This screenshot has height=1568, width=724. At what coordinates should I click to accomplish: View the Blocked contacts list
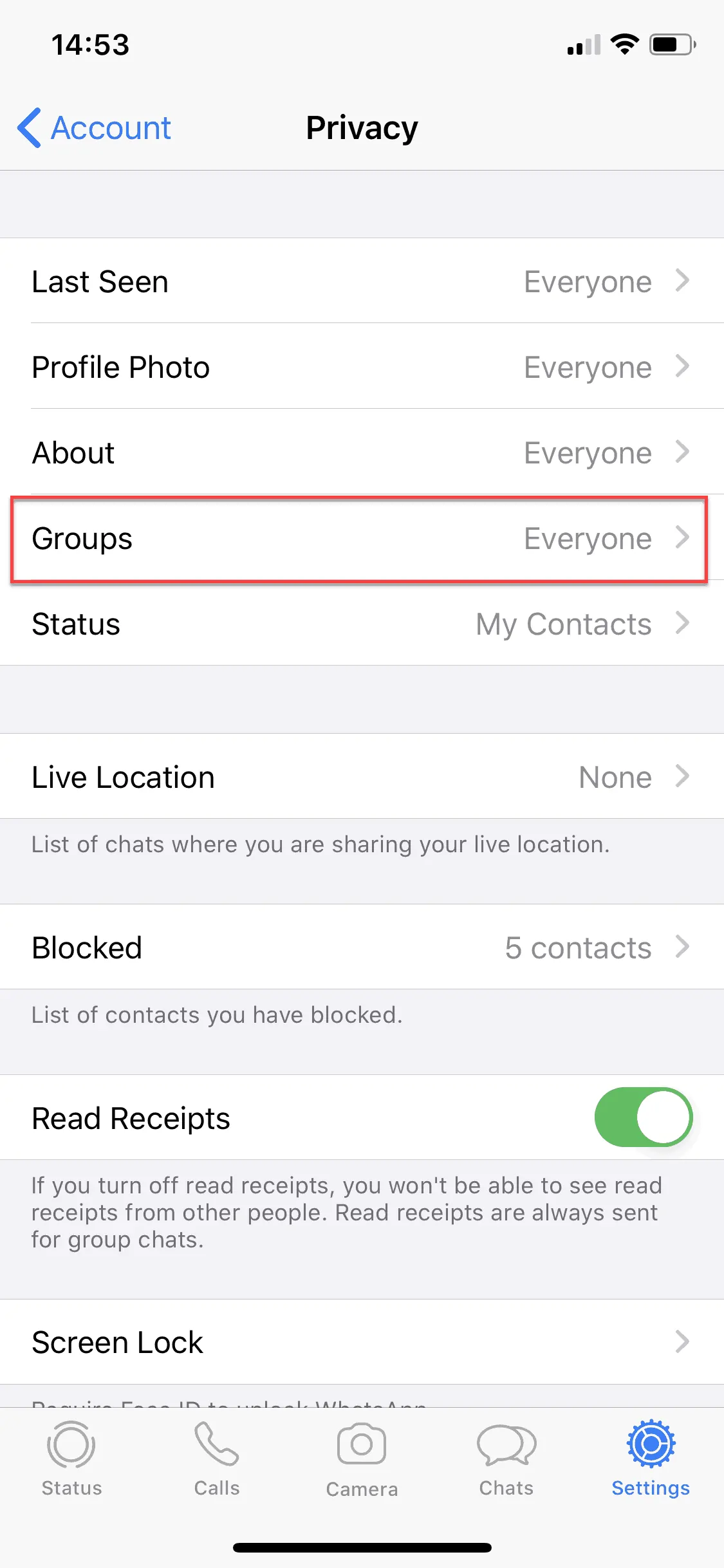coord(362,947)
